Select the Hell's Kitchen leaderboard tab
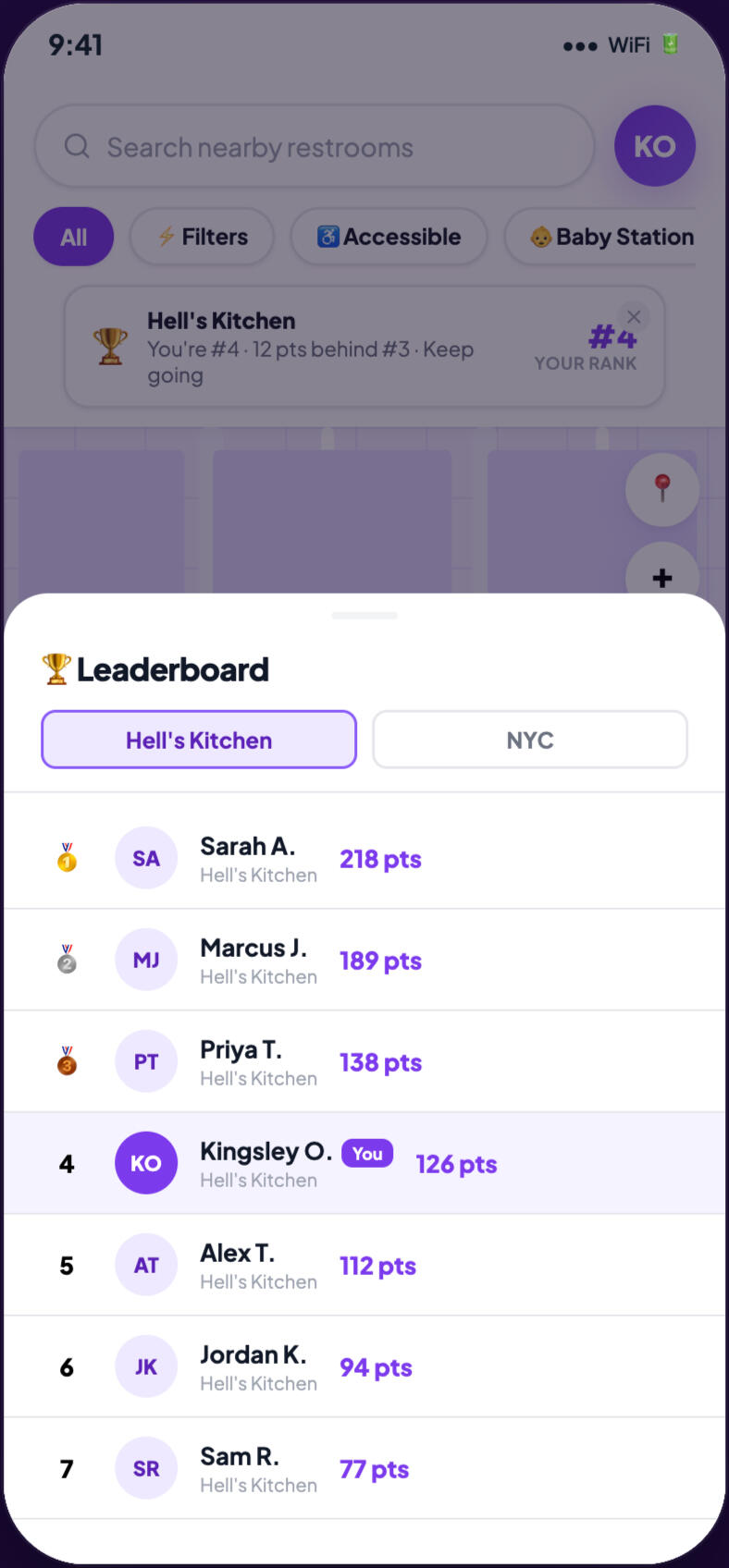729x1568 pixels. 199,740
